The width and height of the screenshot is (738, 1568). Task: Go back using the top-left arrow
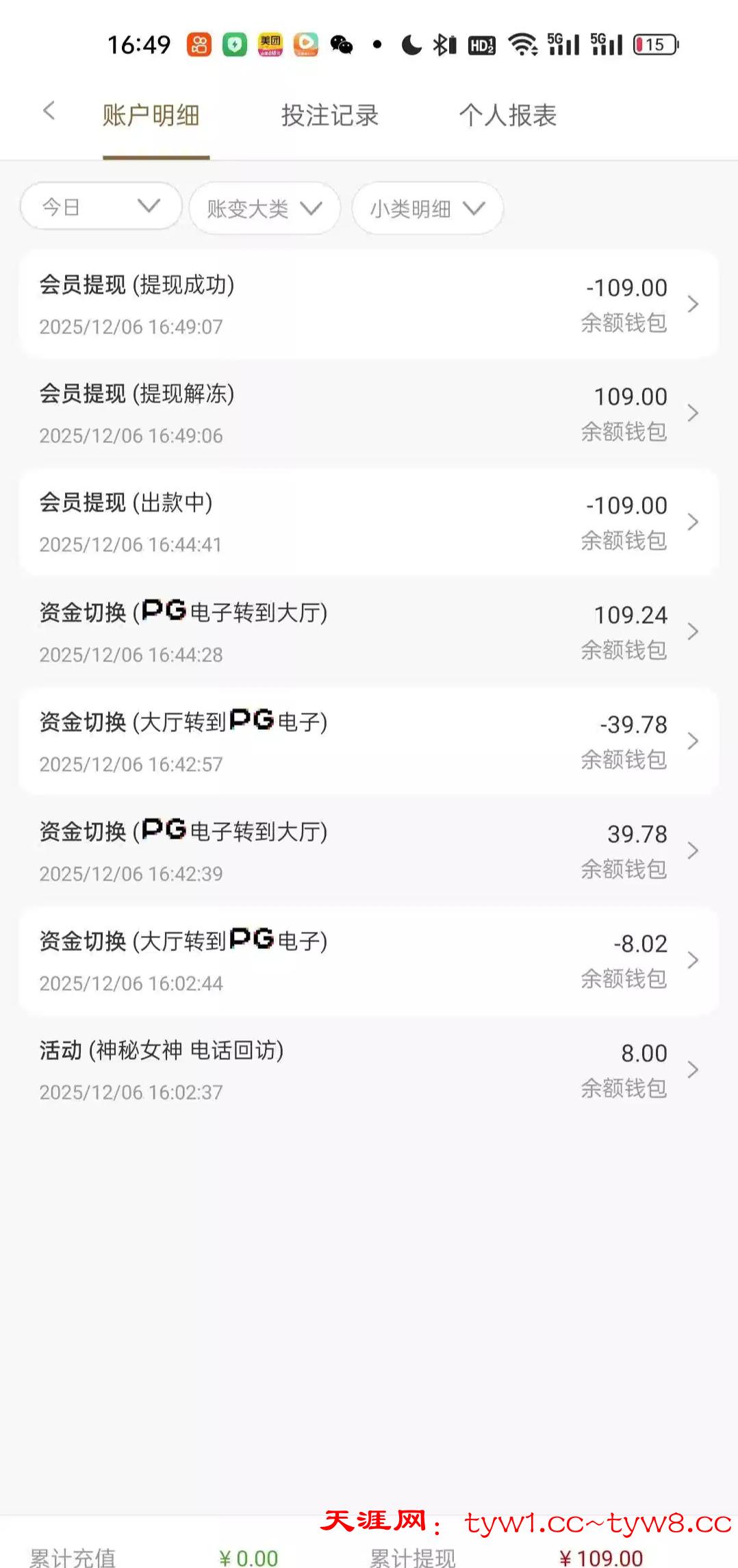(49, 111)
